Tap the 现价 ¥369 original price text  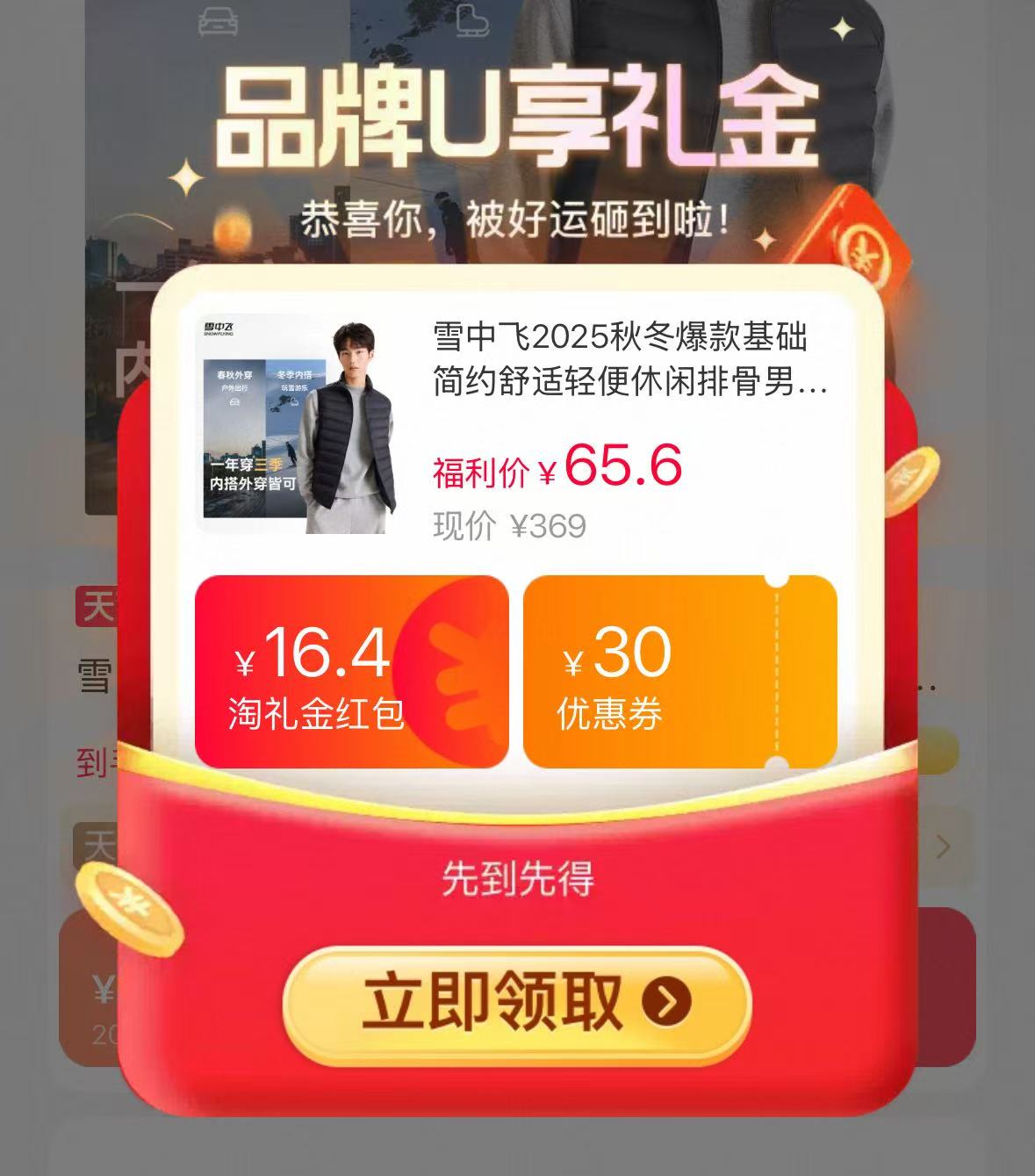click(x=510, y=526)
